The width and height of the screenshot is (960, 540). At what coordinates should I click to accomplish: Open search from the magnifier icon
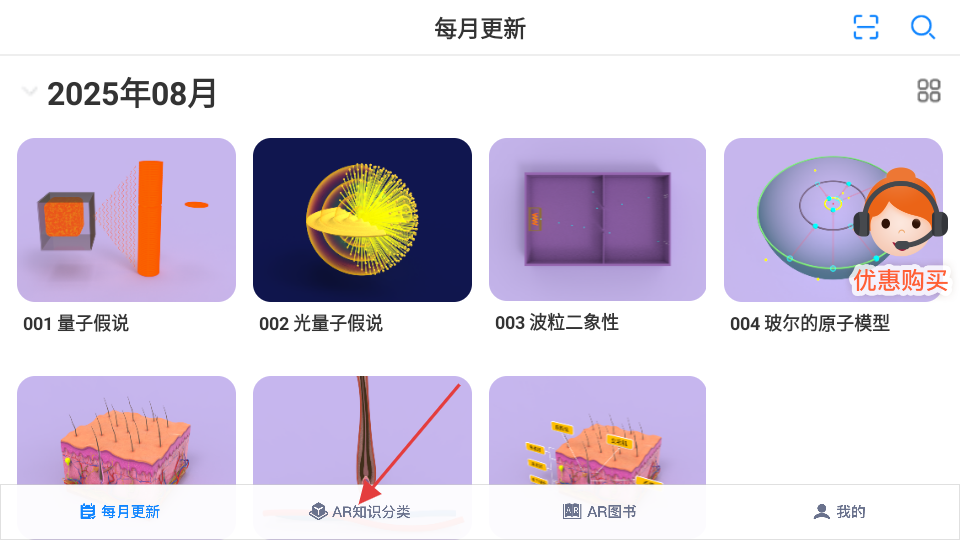click(x=922, y=28)
